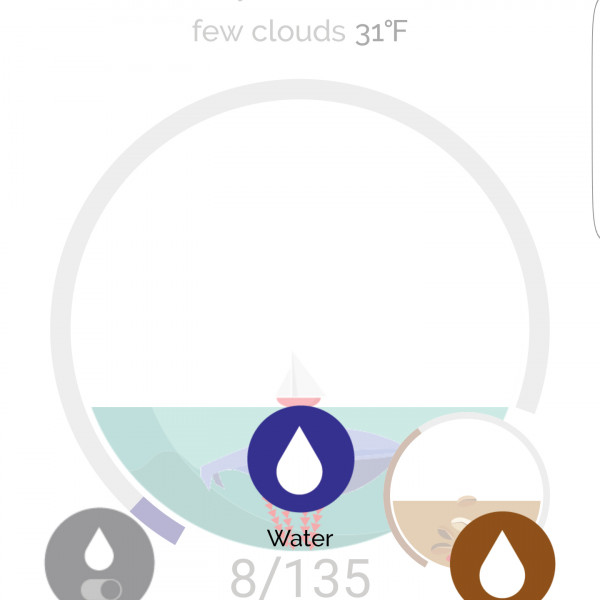Tap the blue Water drop button
This screenshot has width=600, height=600.
tap(300, 459)
